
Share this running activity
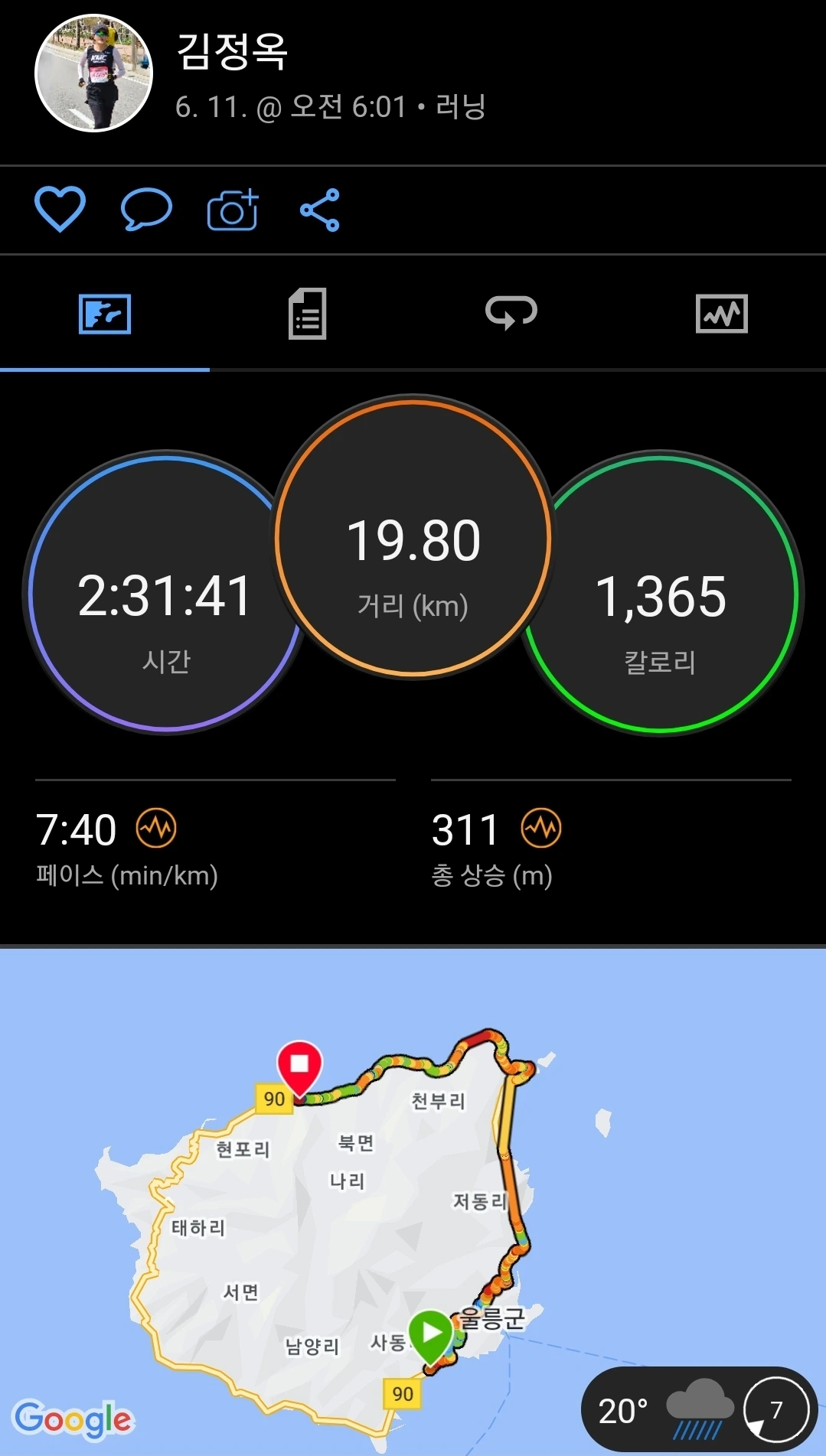click(319, 210)
